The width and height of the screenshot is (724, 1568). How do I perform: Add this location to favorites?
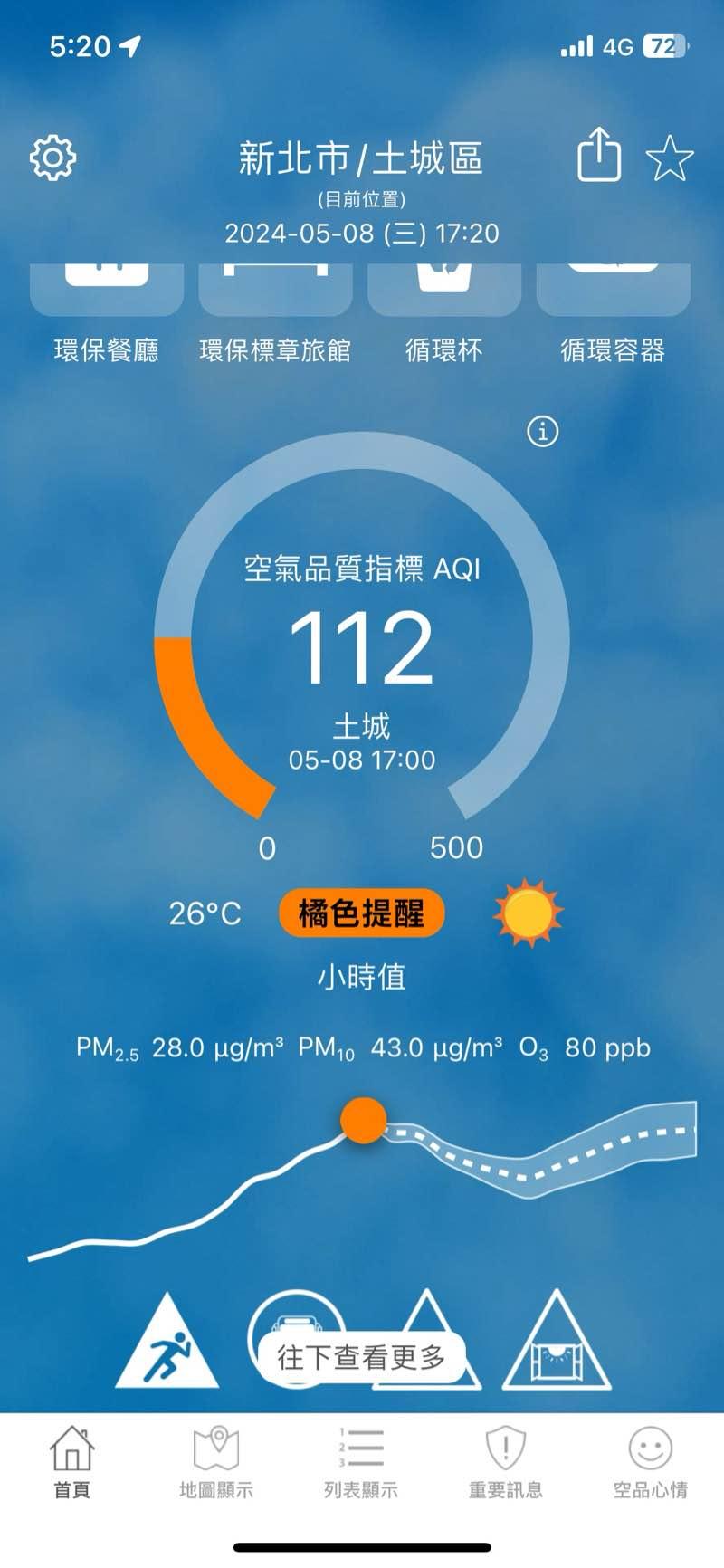point(669,158)
